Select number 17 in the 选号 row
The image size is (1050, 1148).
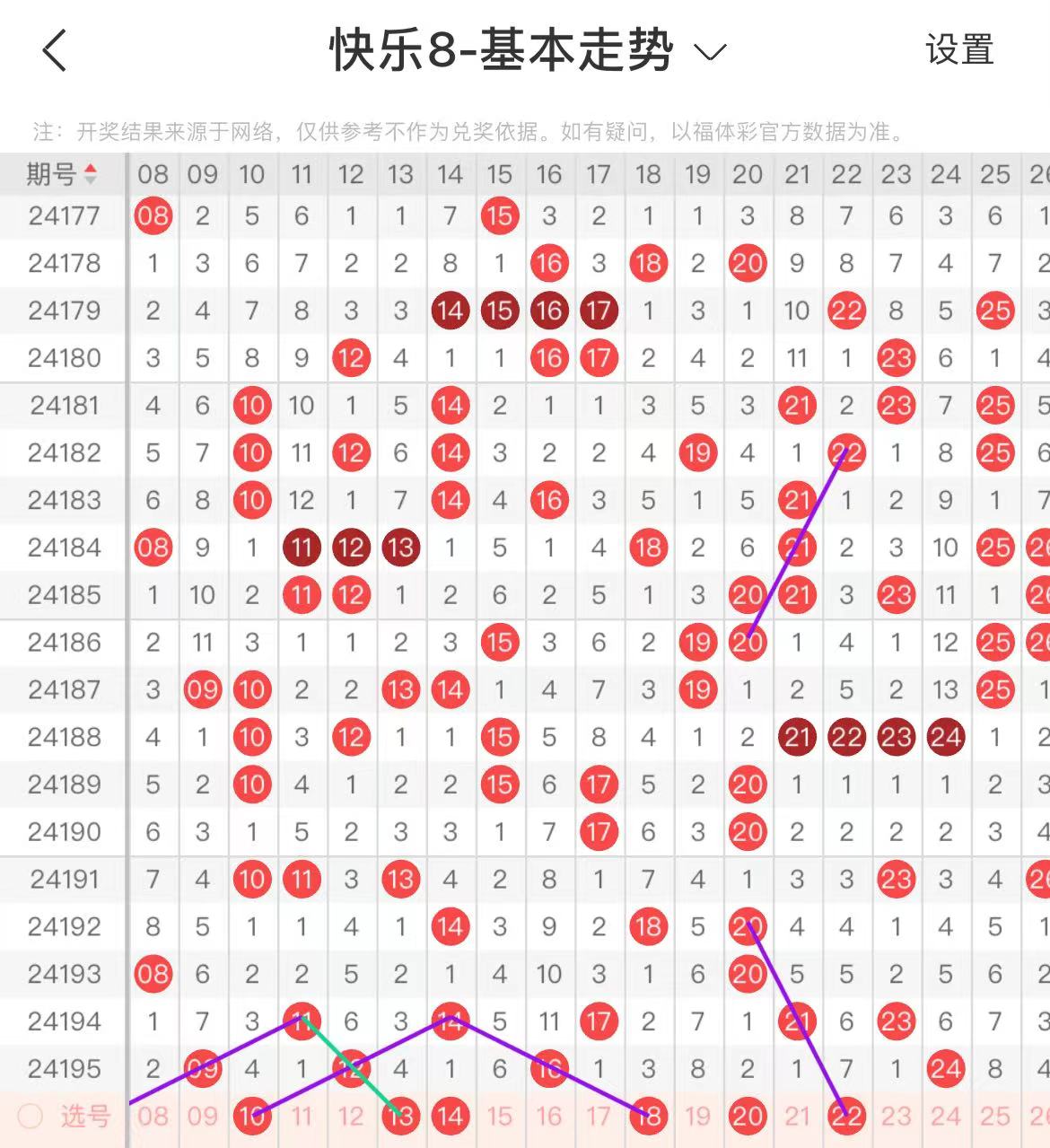click(x=599, y=1116)
